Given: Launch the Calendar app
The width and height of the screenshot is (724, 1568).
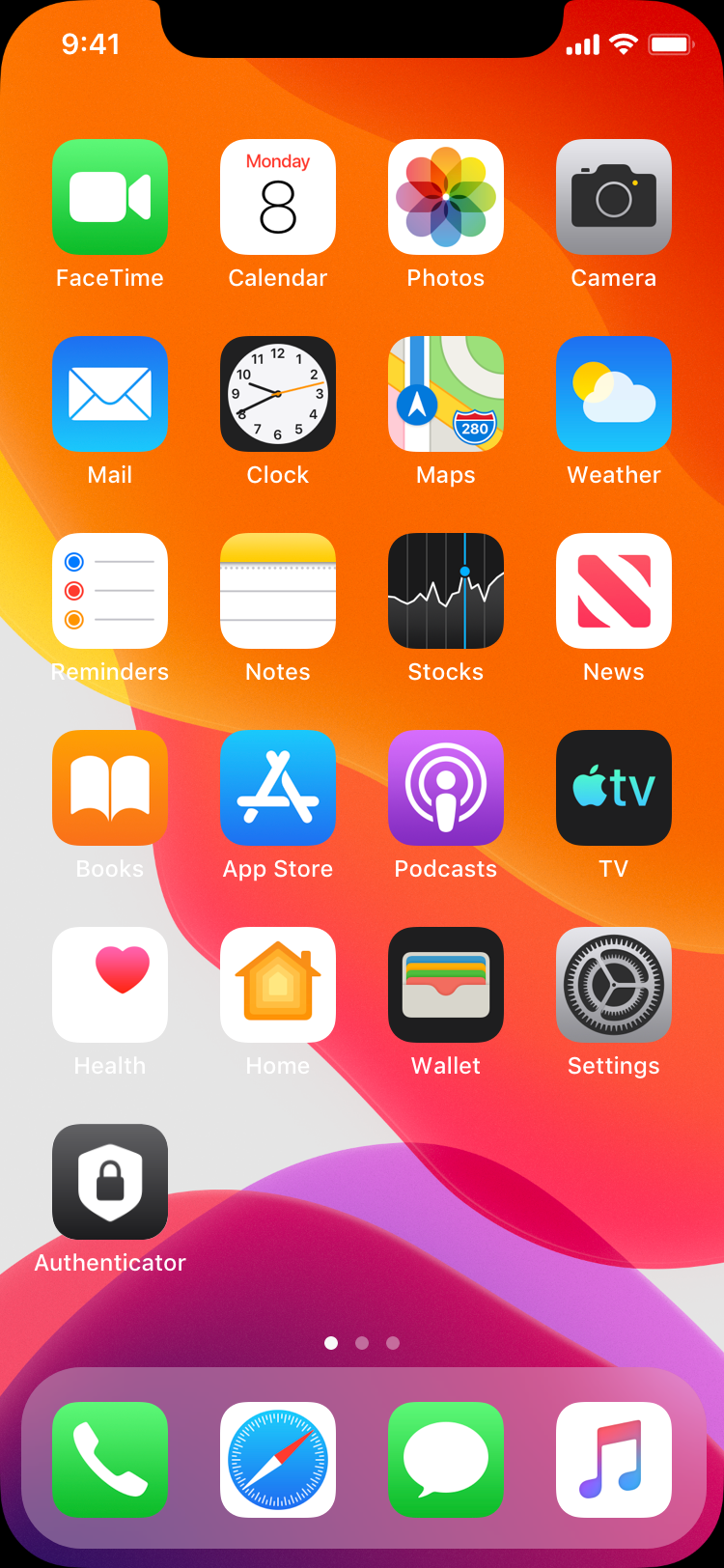Looking at the screenshot, I should pyautogui.click(x=278, y=197).
